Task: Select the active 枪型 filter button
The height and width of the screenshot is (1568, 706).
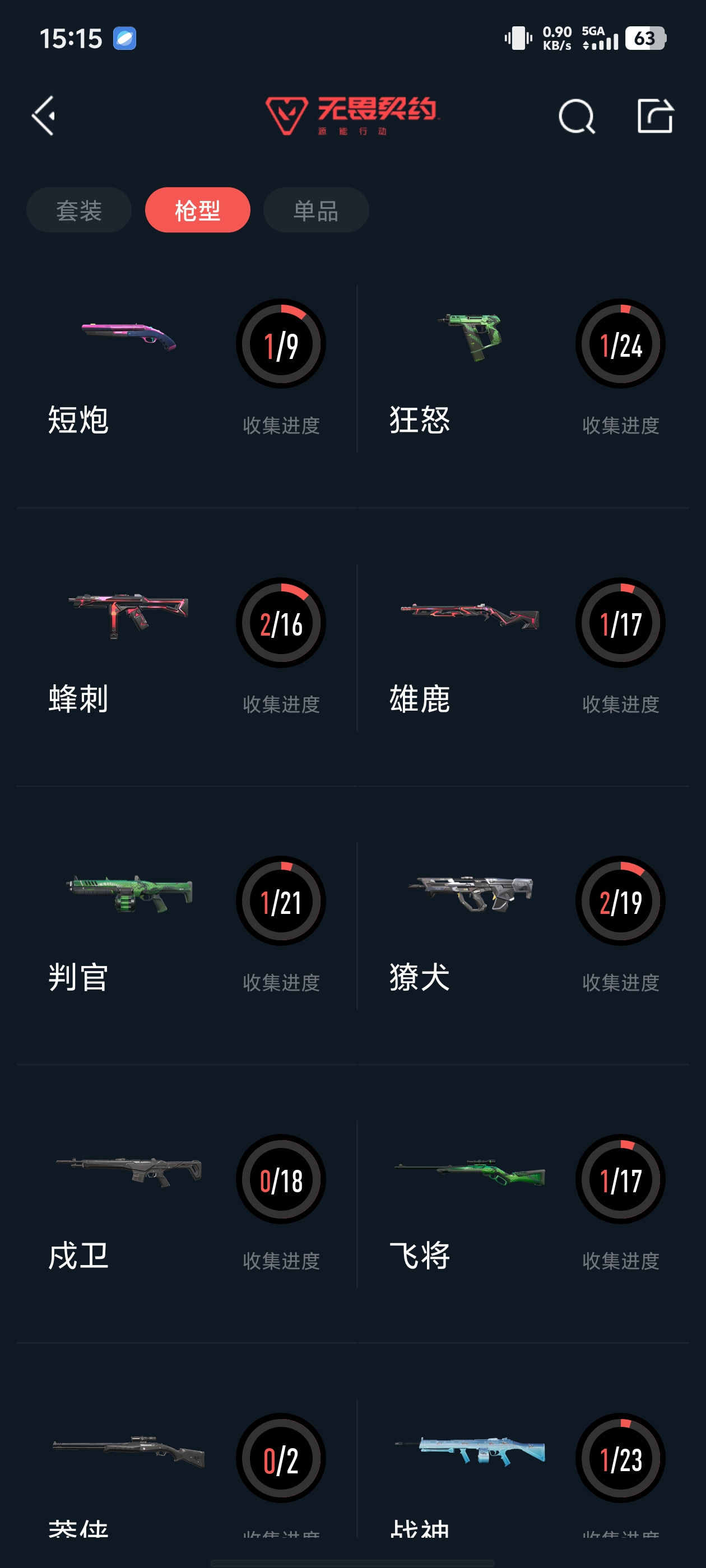Action: 197,209
